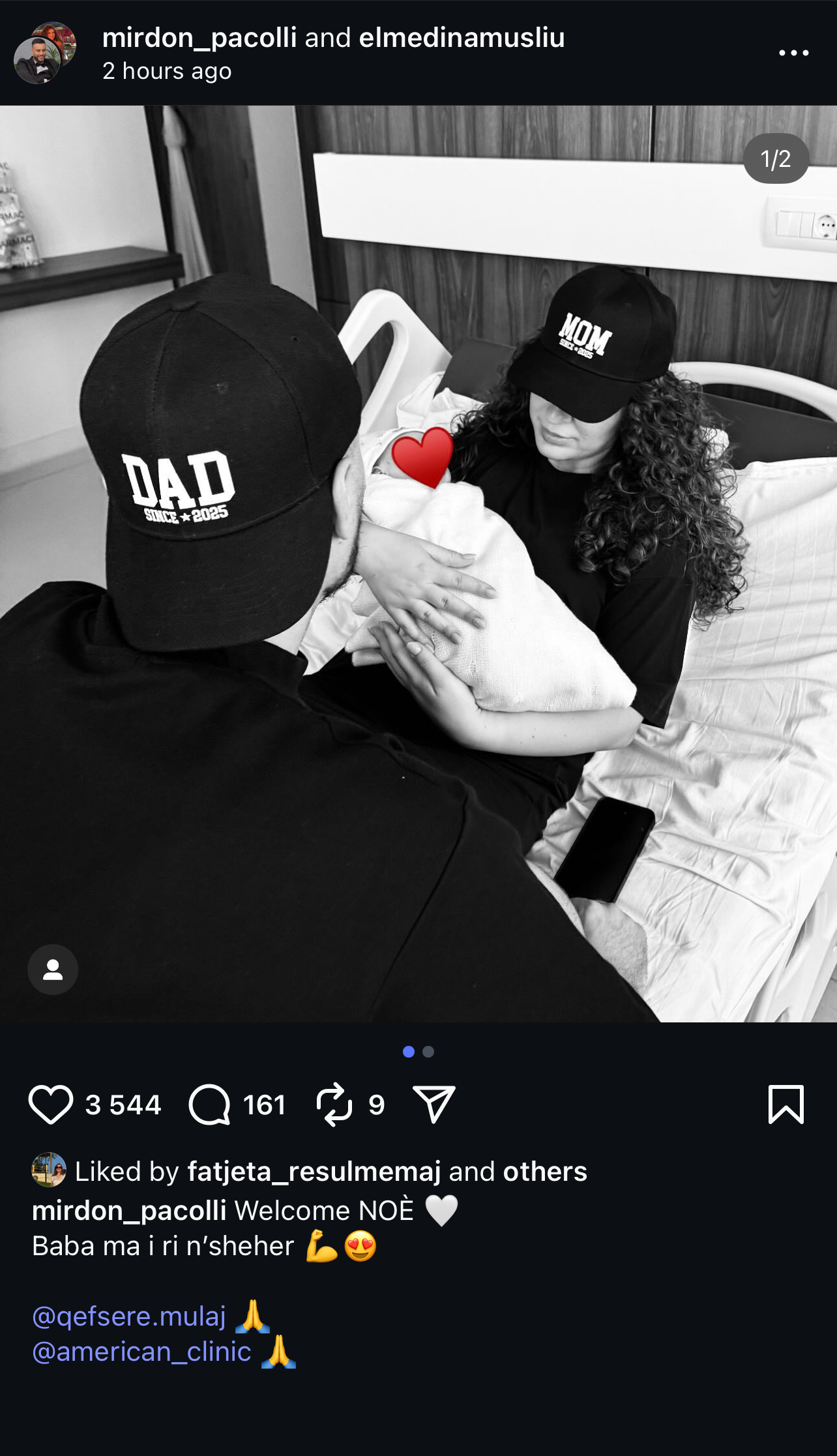Tap the carousel page indicator dots

coord(419,1052)
